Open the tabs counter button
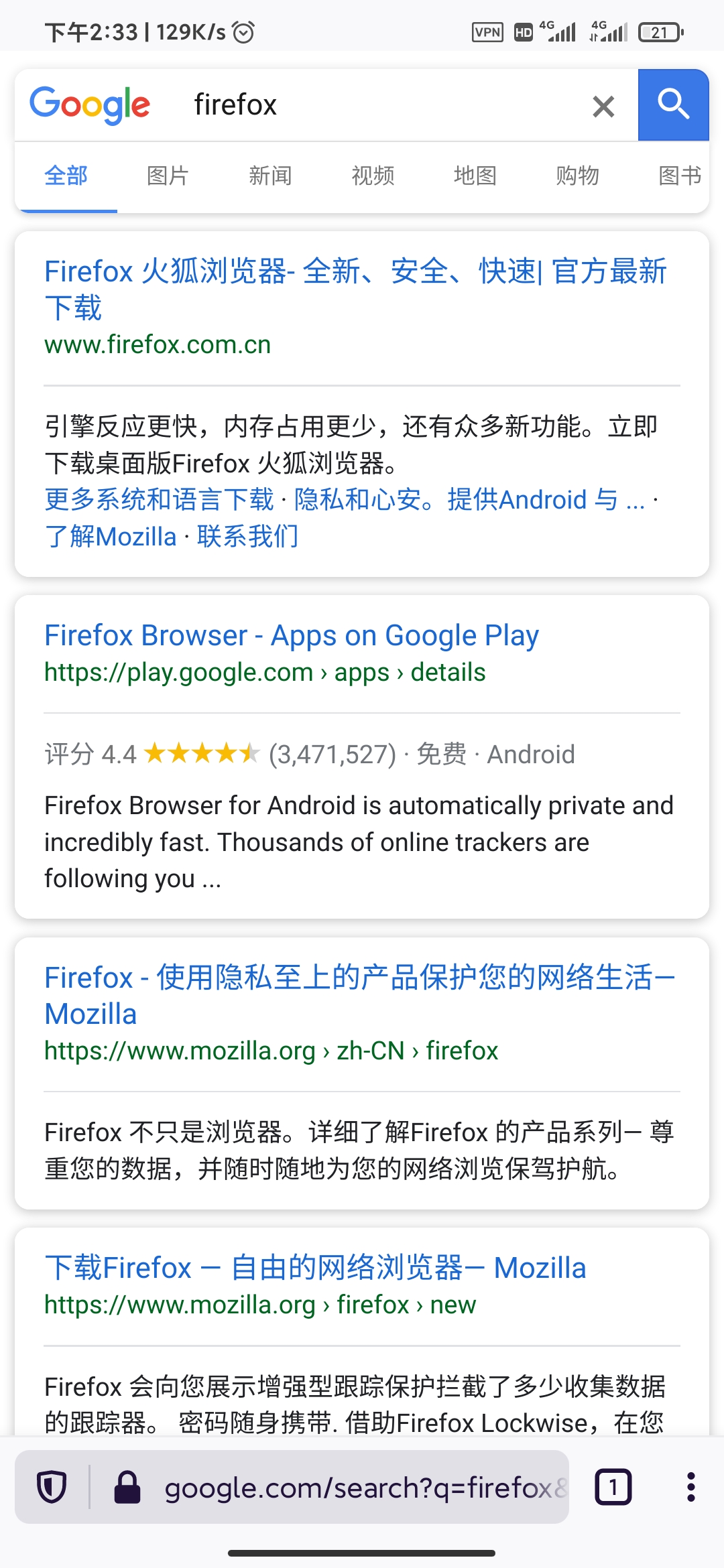 click(x=613, y=1488)
